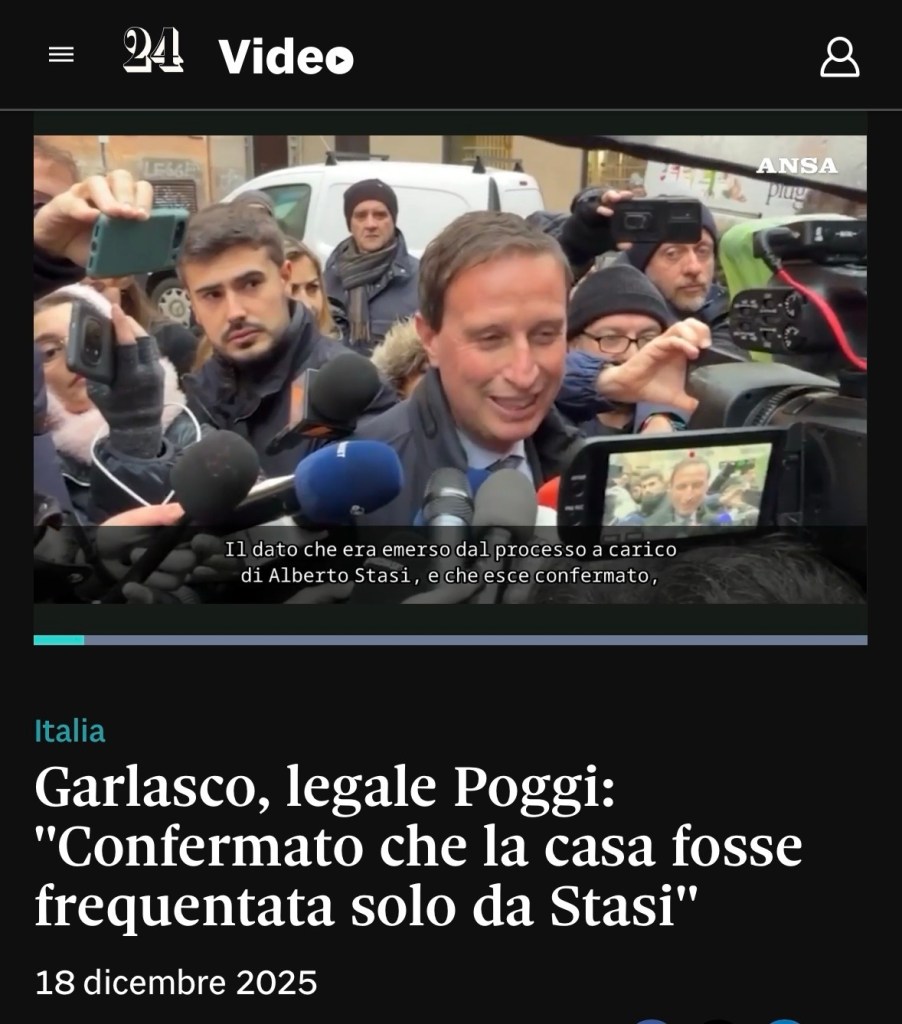Image resolution: width=902 pixels, height=1024 pixels.
Task: Open the Italia section
Action: (x=69, y=731)
